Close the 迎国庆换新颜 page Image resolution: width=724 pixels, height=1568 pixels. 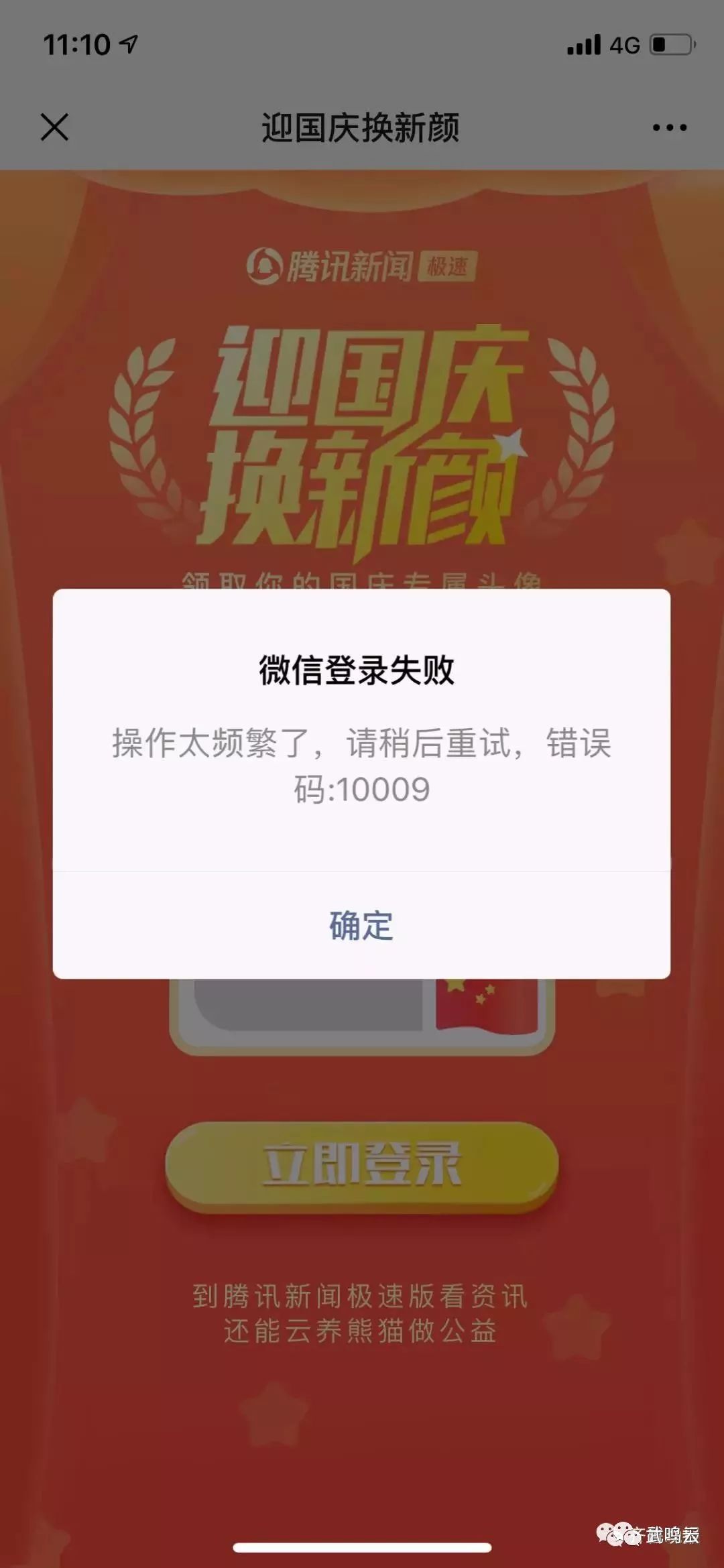point(54,127)
